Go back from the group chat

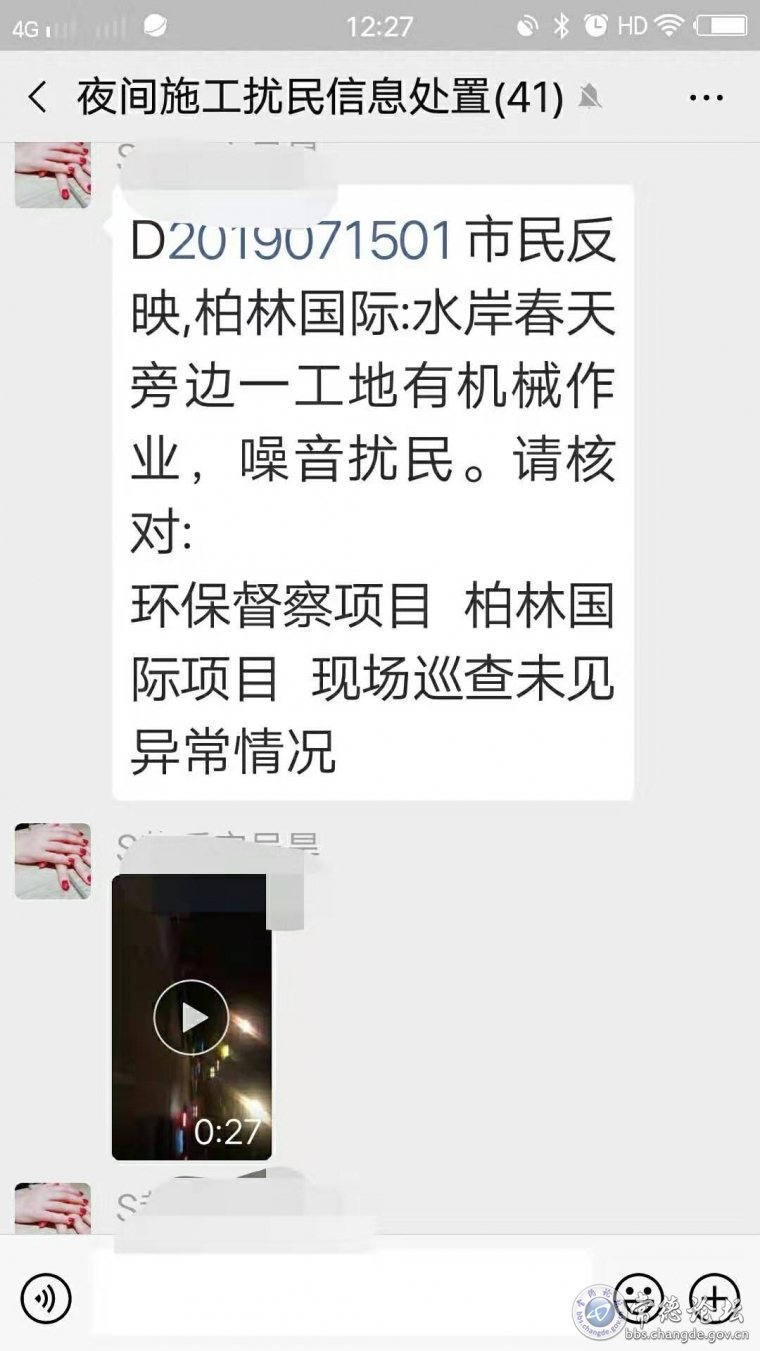click(x=38, y=98)
